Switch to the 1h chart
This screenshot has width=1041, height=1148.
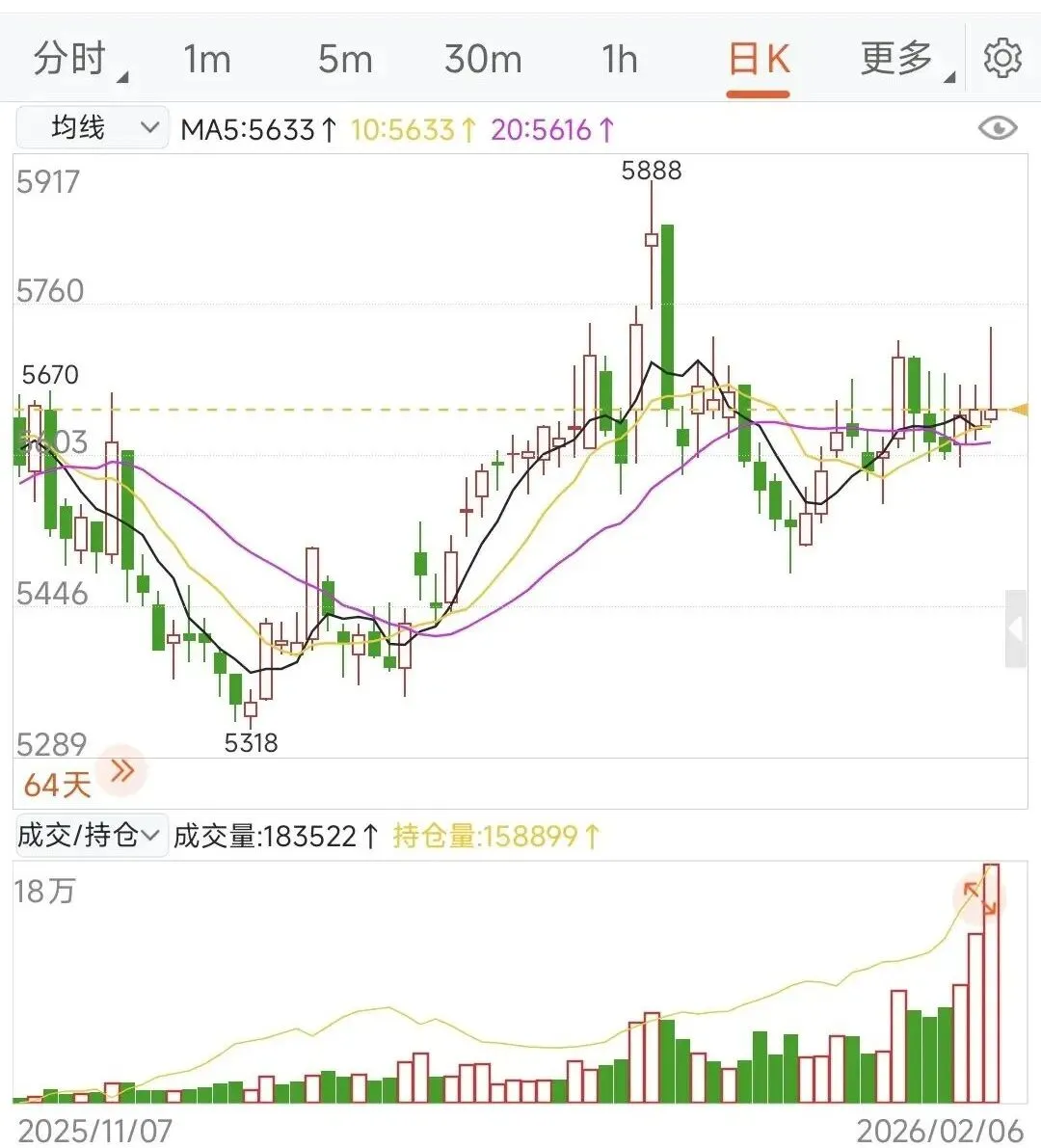[620, 60]
